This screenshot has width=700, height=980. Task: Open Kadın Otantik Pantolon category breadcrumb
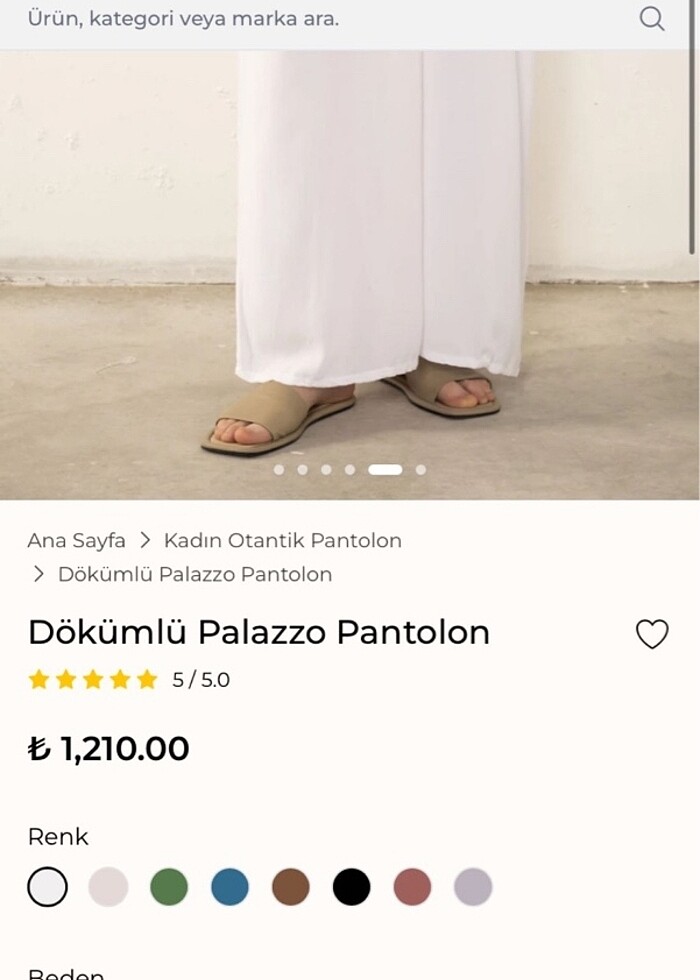(282, 541)
